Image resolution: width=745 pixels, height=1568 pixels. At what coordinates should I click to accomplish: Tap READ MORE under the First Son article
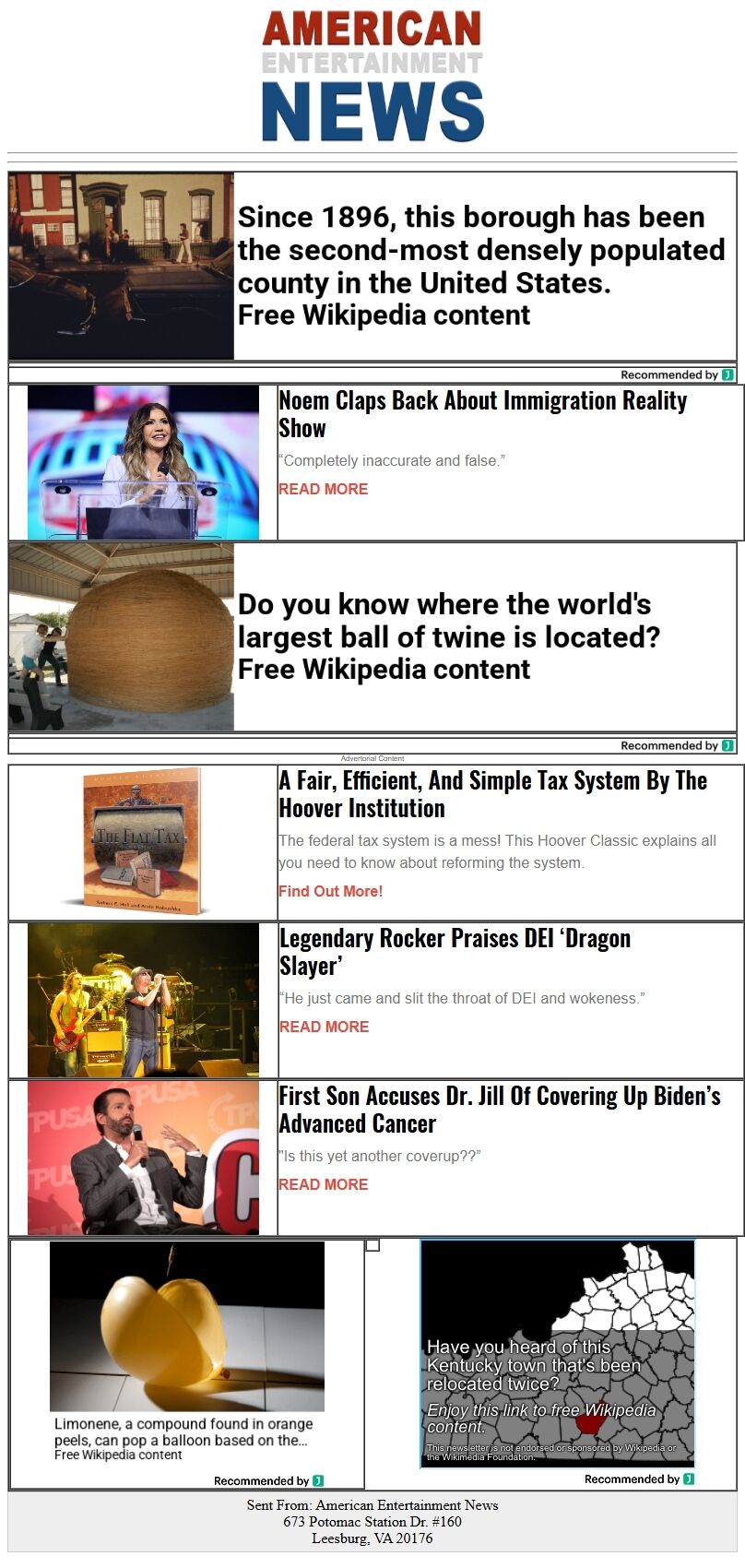(x=323, y=1184)
